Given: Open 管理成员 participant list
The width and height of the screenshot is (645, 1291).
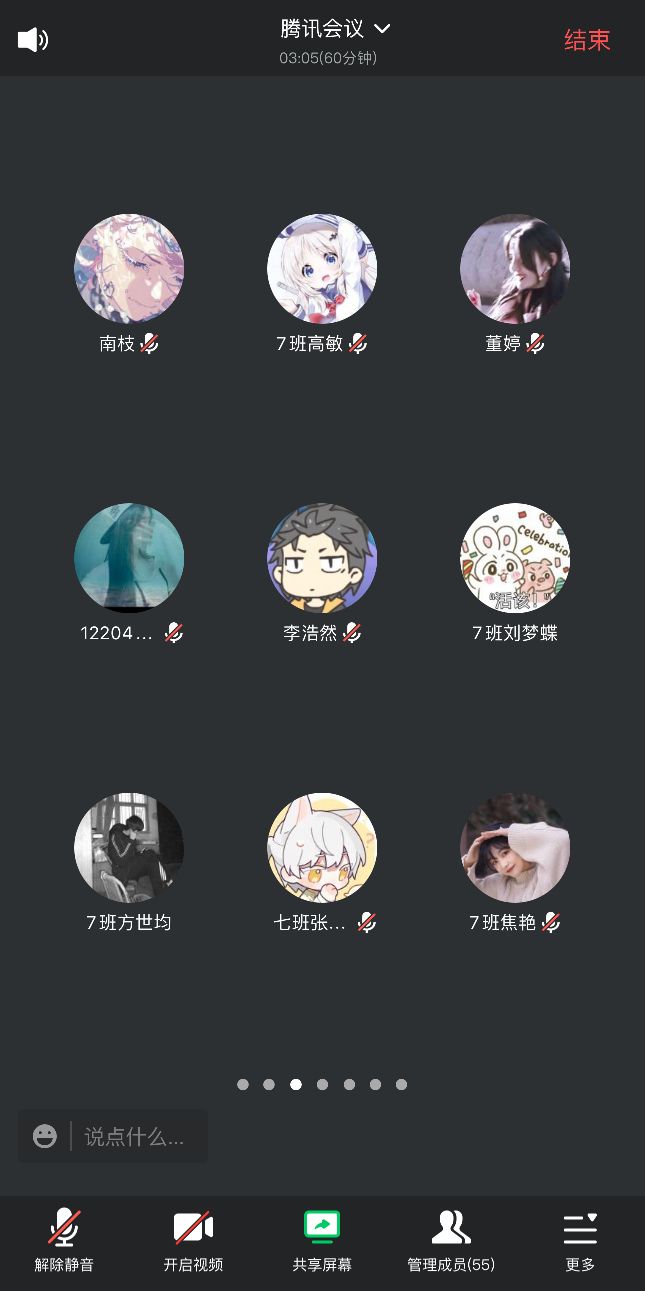Looking at the screenshot, I should [451, 1240].
